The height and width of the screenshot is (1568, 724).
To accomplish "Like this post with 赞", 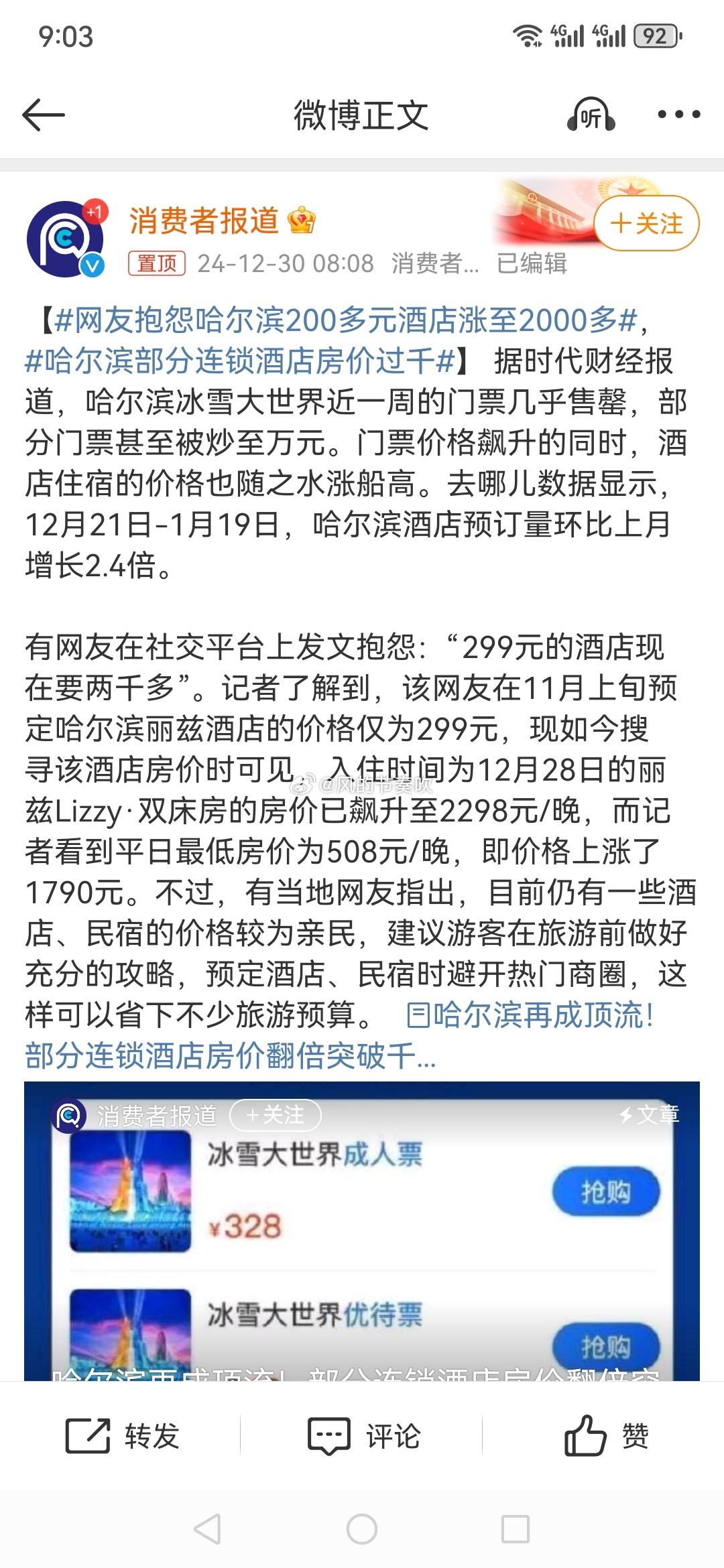I will 606,1435.
